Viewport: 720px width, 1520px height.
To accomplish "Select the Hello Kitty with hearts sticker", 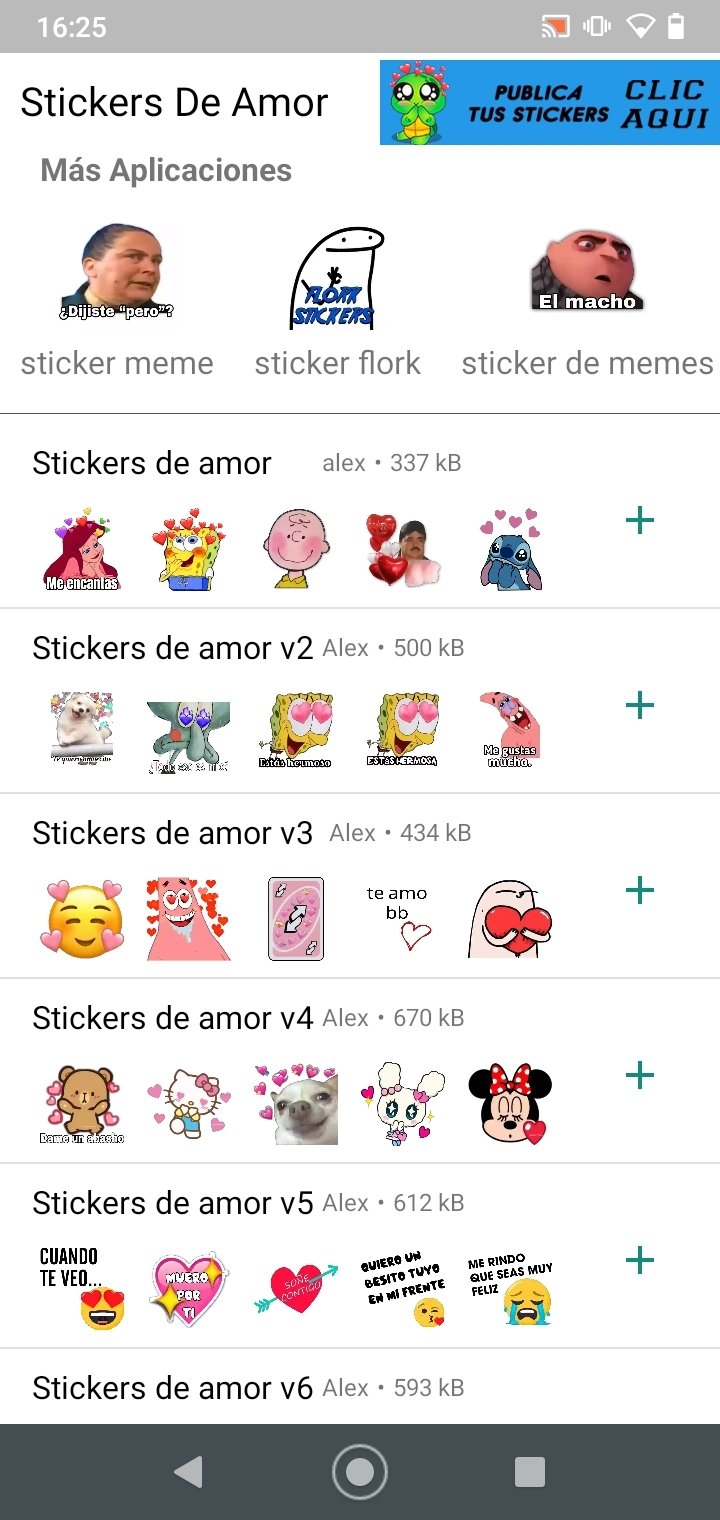I will point(188,1102).
